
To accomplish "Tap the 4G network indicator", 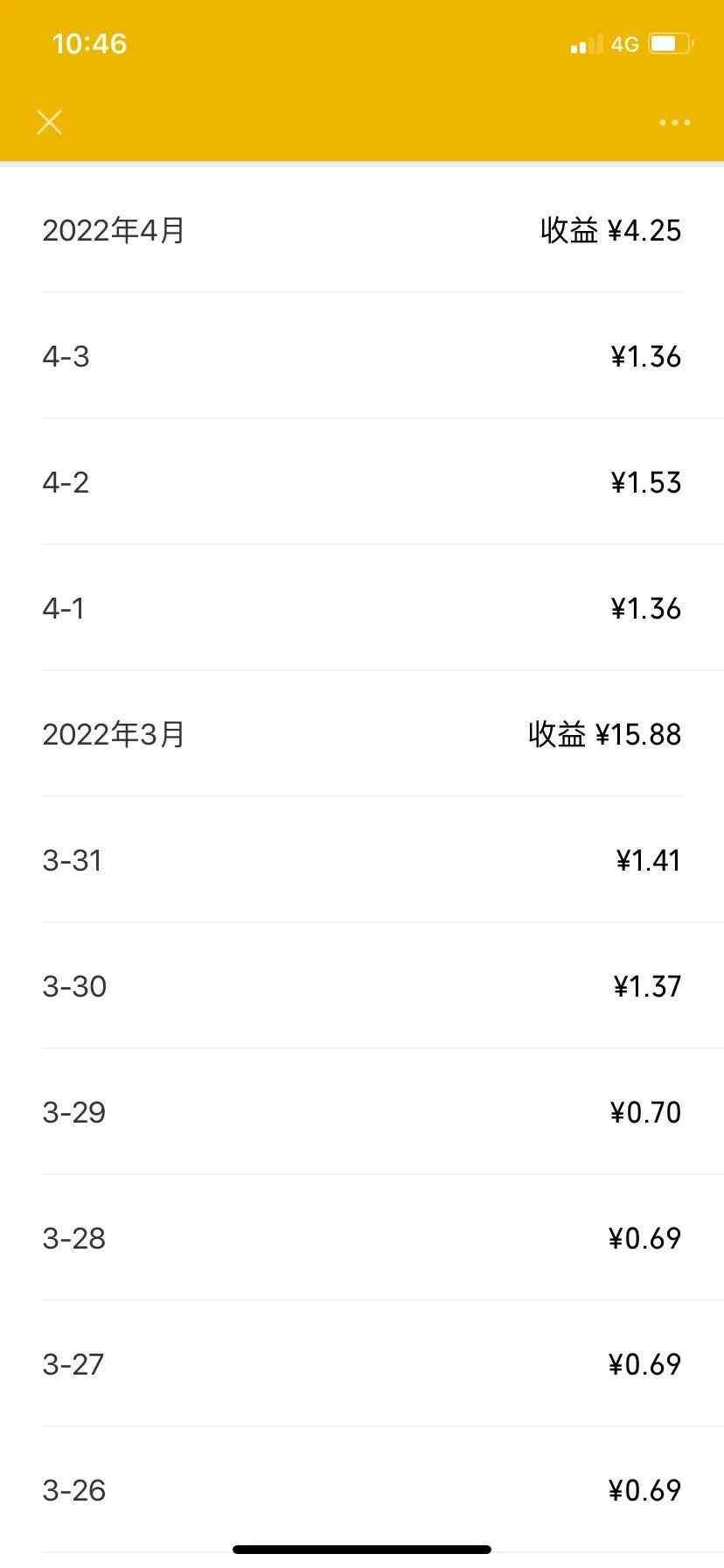I will (x=626, y=43).
